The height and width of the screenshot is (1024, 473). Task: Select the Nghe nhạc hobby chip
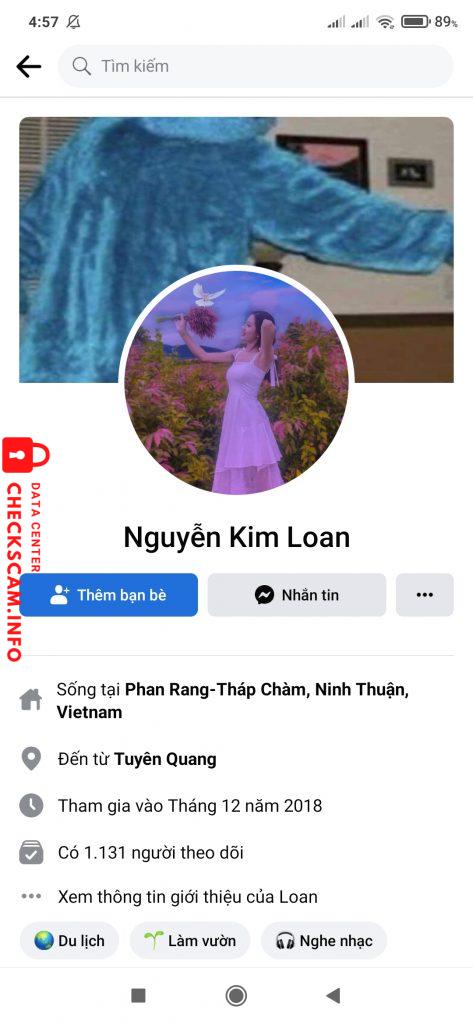pyautogui.click(x=324, y=940)
